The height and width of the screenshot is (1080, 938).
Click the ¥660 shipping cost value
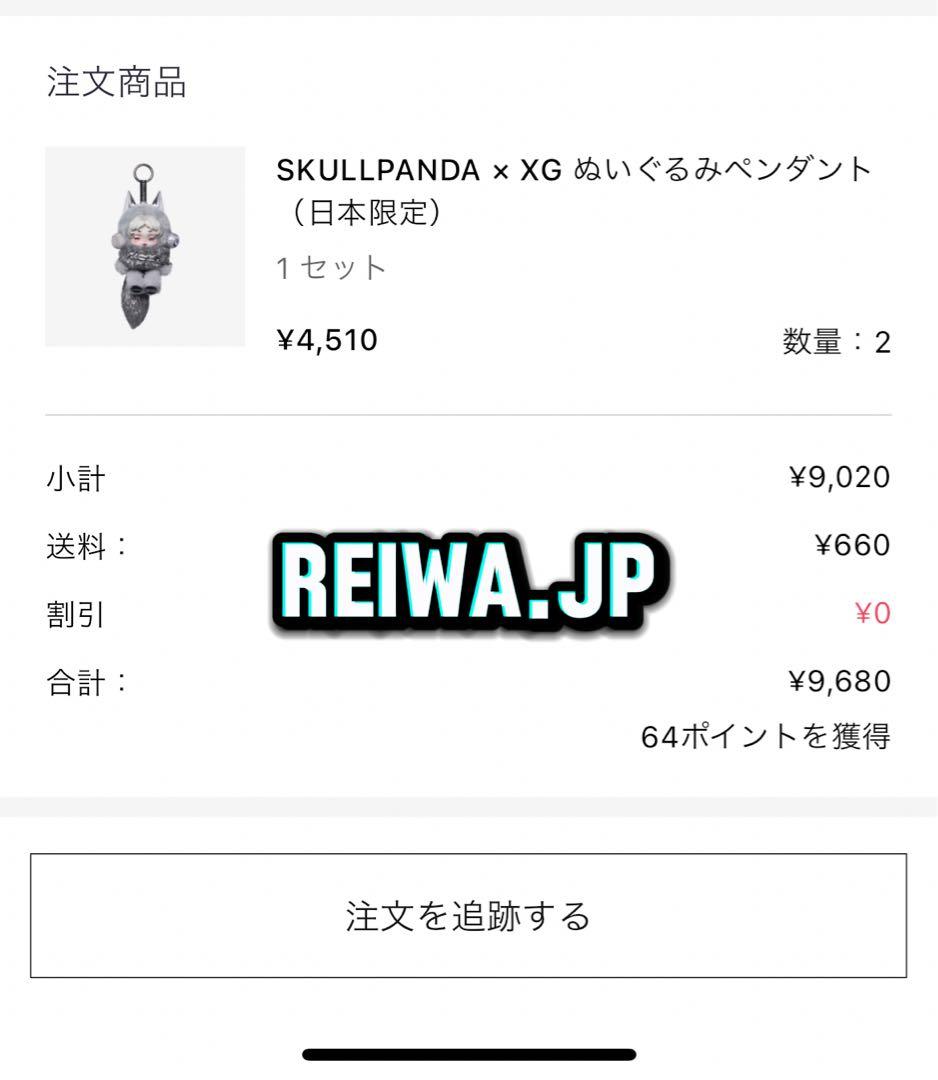click(856, 546)
